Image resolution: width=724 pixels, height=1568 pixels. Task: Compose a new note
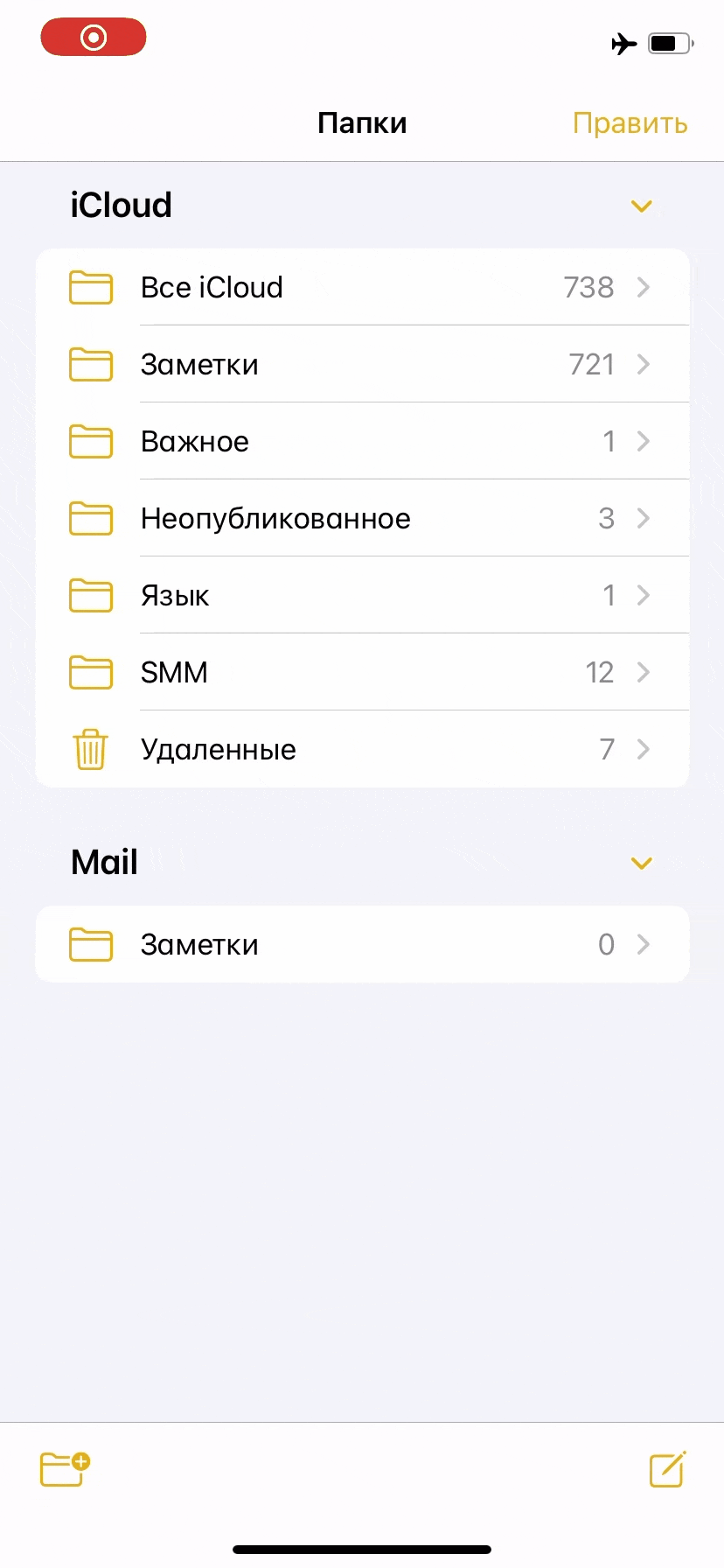[667, 1469]
